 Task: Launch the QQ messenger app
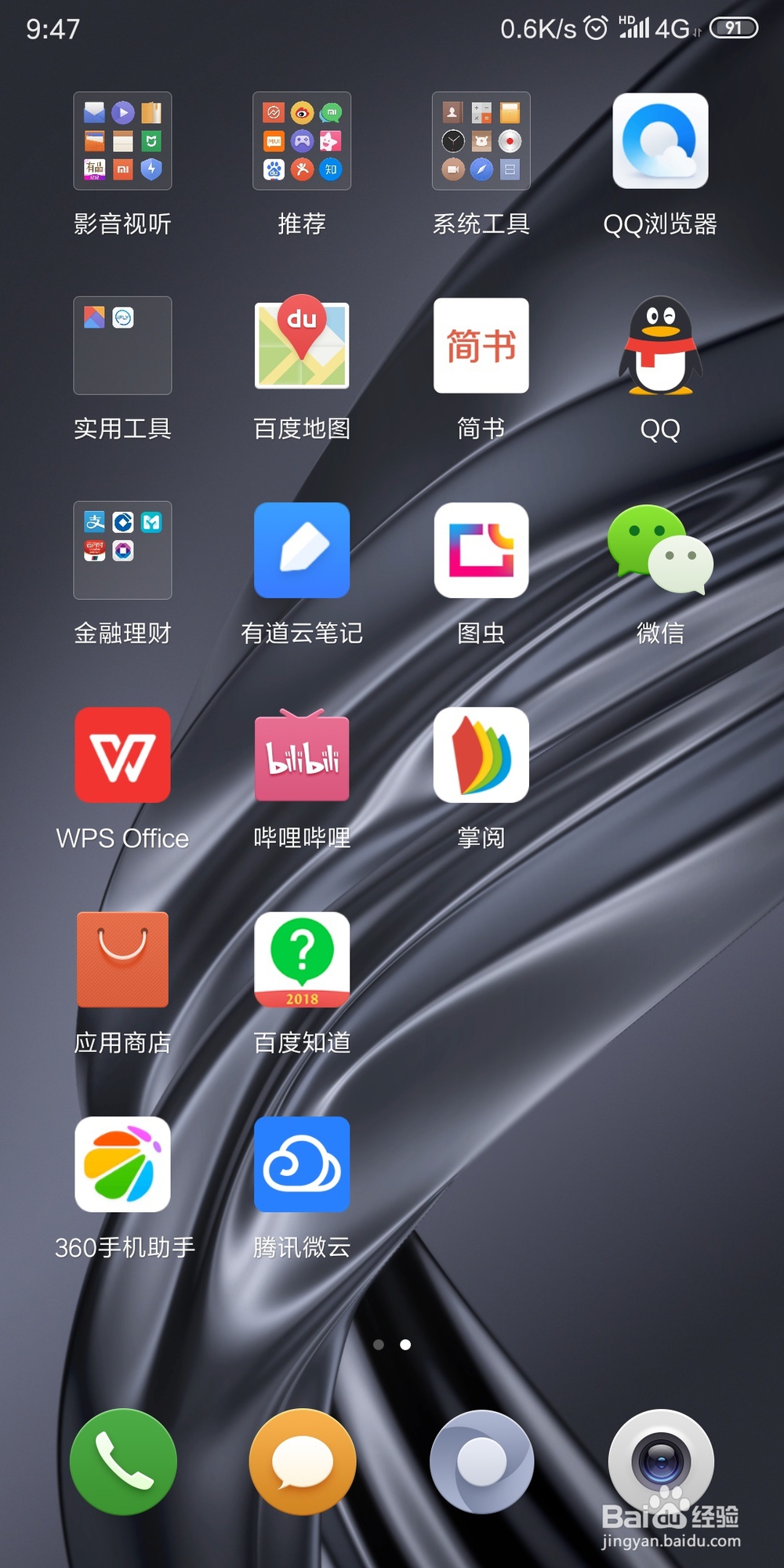click(661, 345)
